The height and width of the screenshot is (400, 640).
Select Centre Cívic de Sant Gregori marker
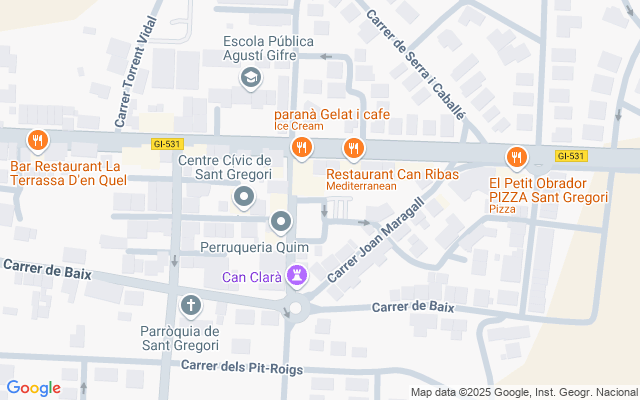tap(244, 199)
